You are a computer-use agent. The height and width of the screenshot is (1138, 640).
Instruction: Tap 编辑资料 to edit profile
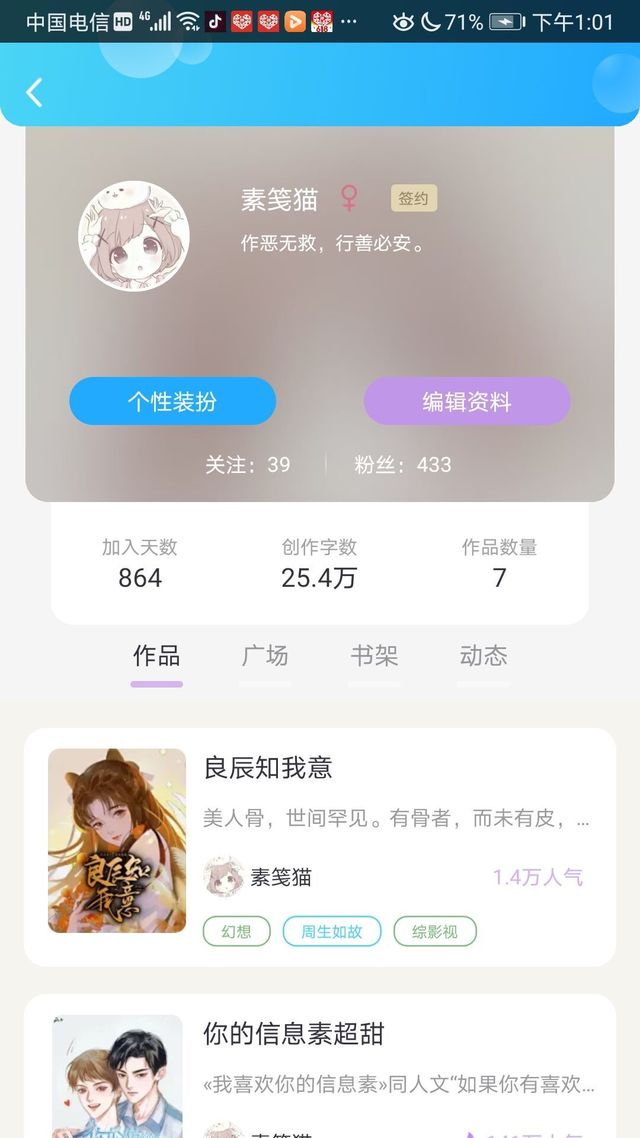pos(466,402)
